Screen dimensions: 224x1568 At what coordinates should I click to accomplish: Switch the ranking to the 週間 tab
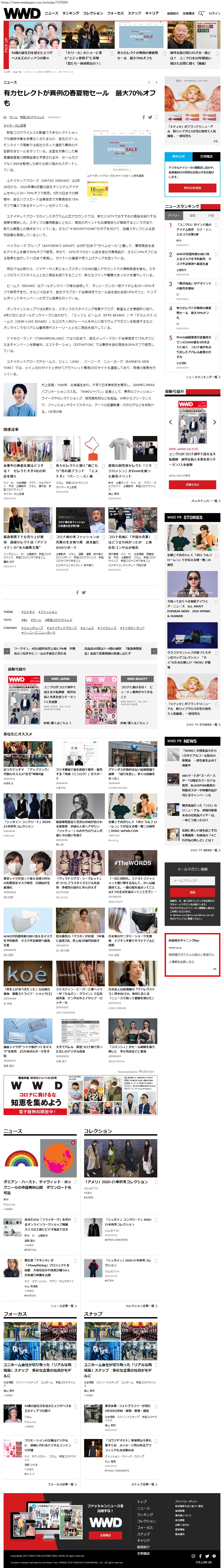pos(192,215)
